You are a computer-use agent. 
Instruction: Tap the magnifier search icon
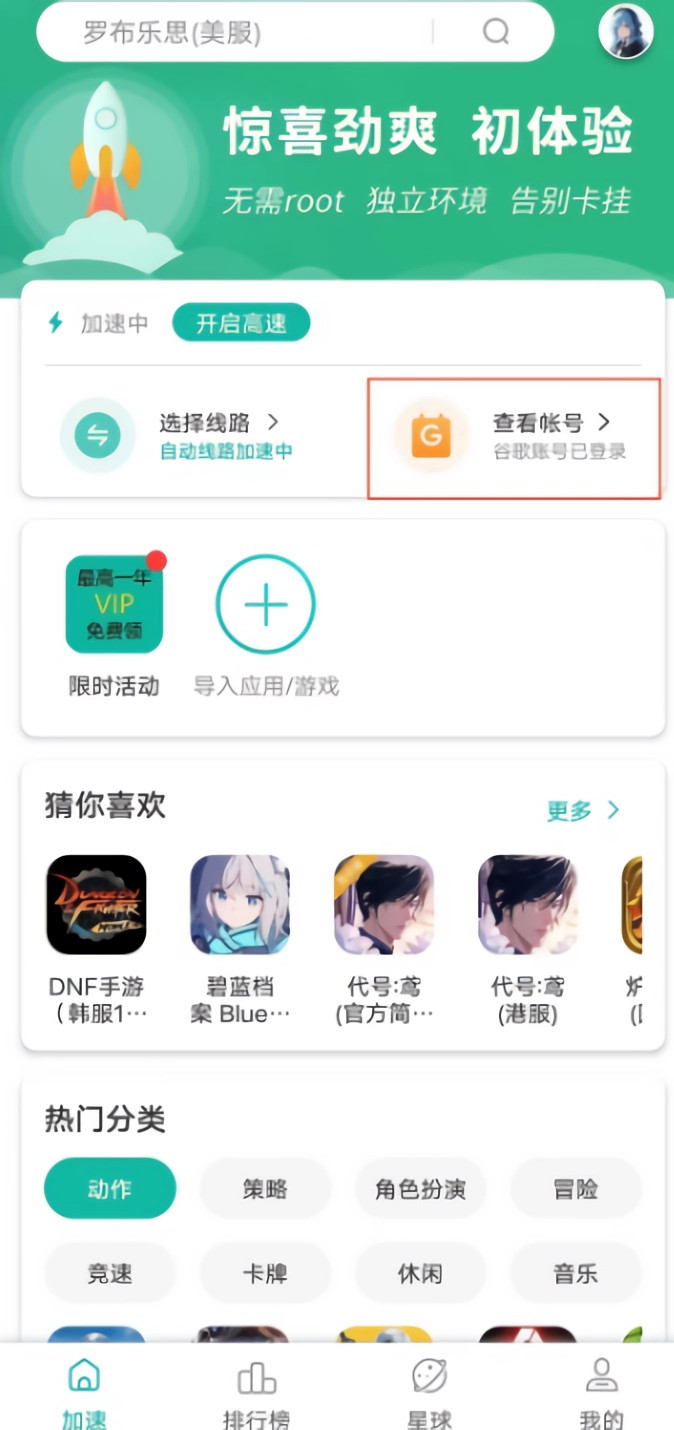click(x=496, y=32)
